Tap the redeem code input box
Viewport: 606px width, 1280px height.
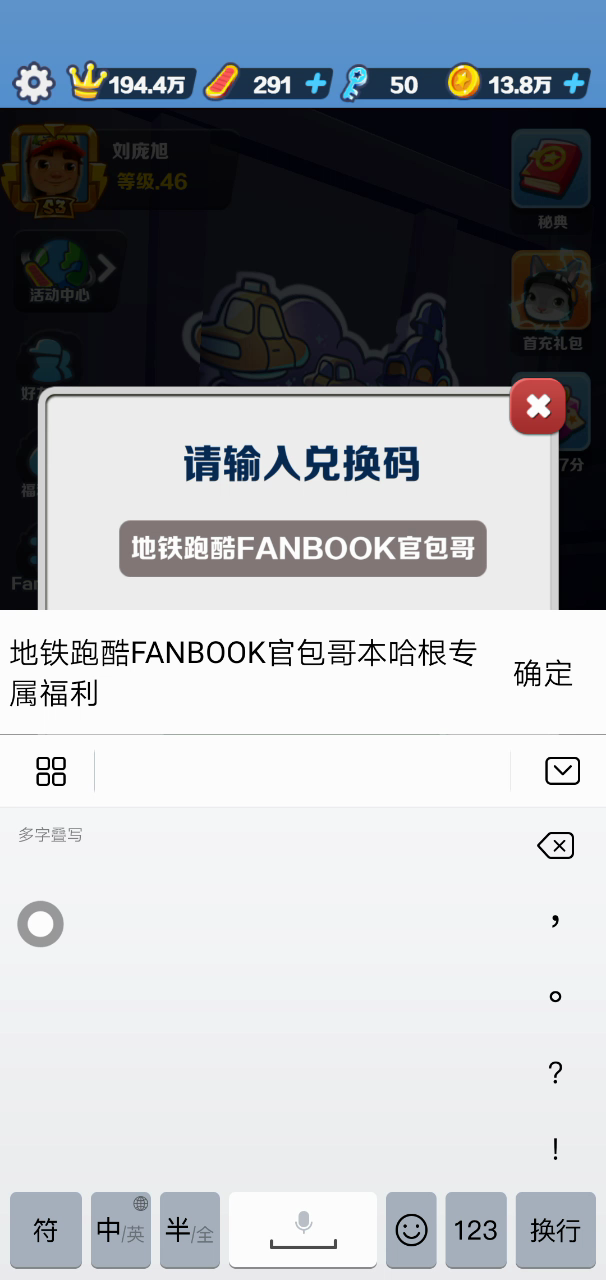(303, 548)
